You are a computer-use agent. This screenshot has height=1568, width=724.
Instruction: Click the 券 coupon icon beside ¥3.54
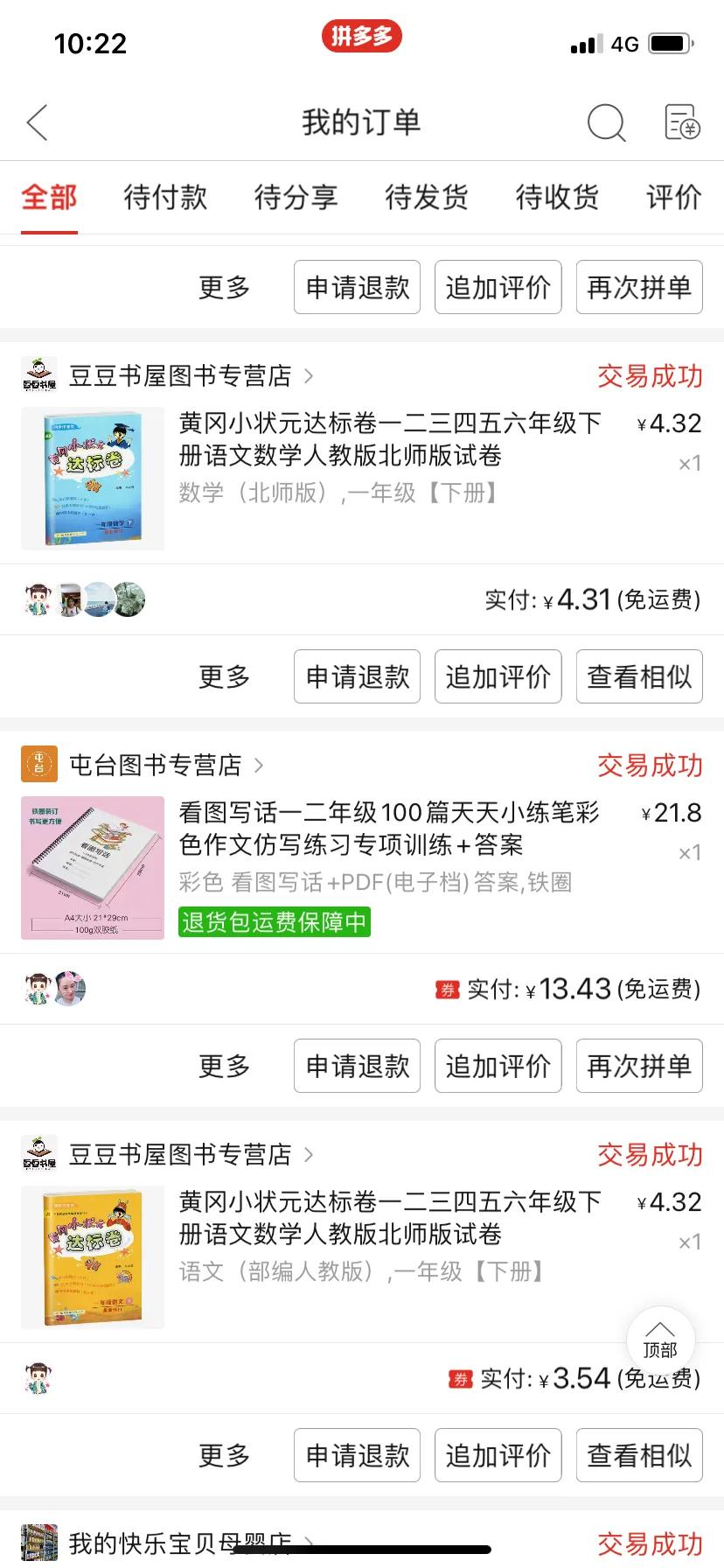pos(461,1377)
